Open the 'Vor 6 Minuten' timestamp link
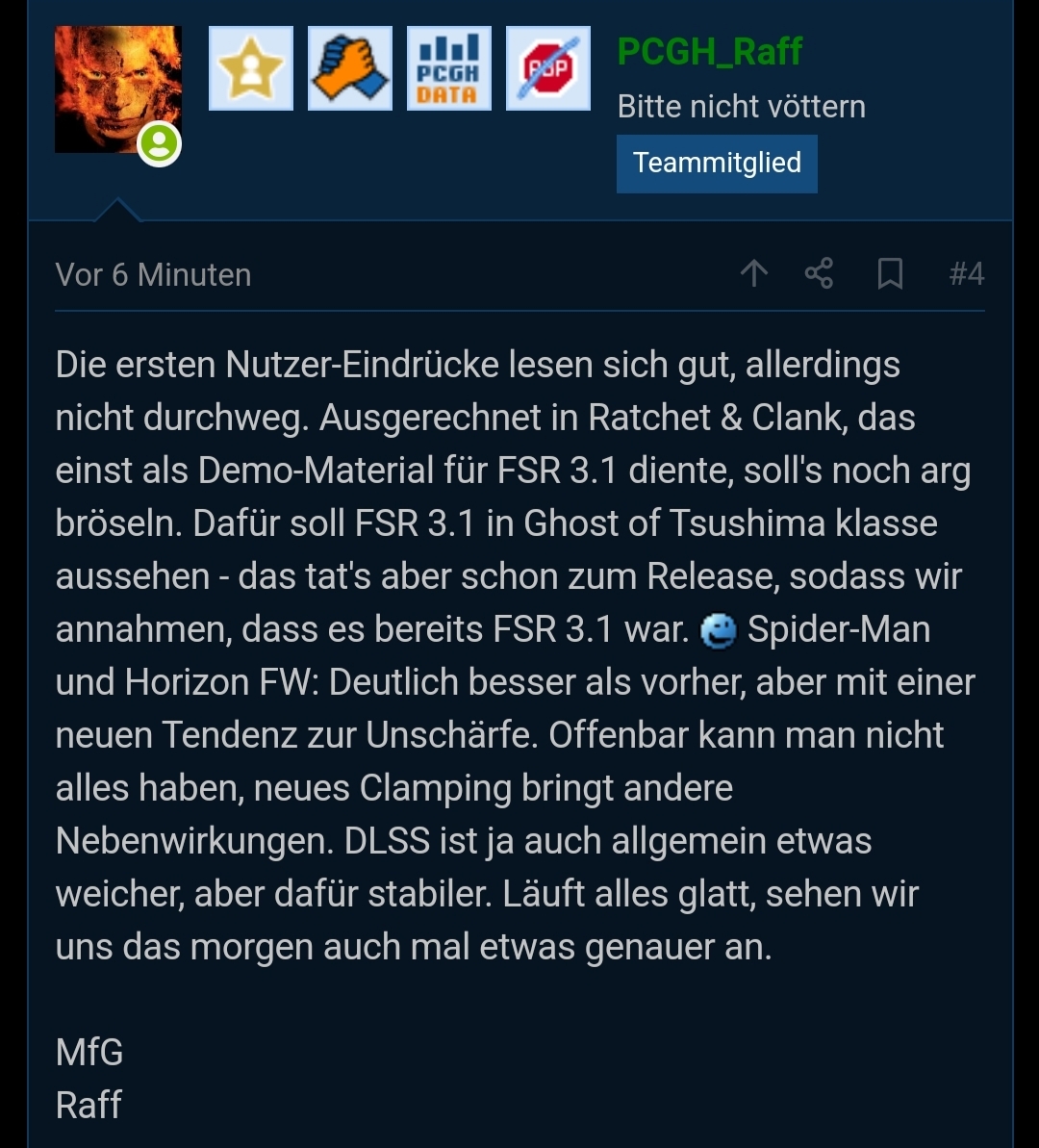1039x1148 pixels. [x=153, y=275]
